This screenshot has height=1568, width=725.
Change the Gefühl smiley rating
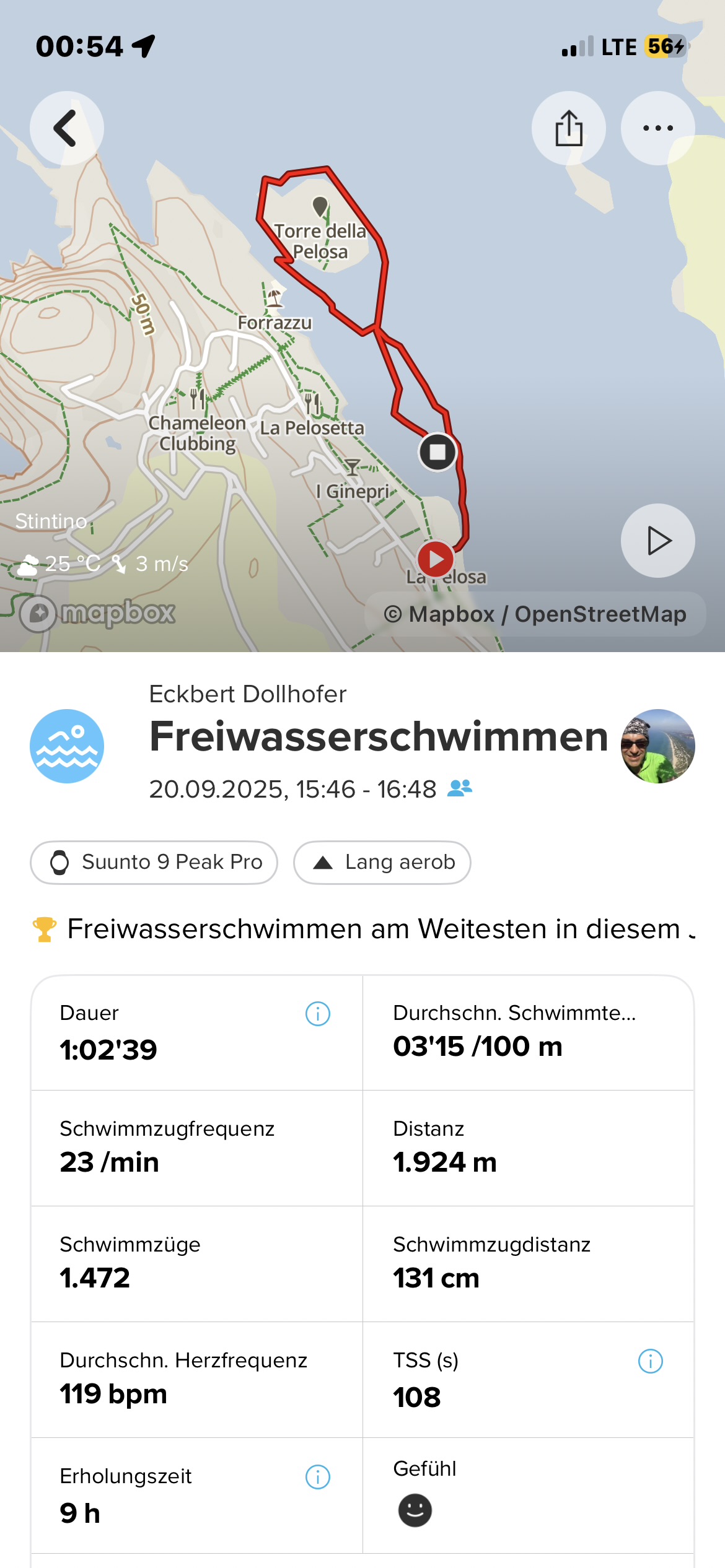415,1510
